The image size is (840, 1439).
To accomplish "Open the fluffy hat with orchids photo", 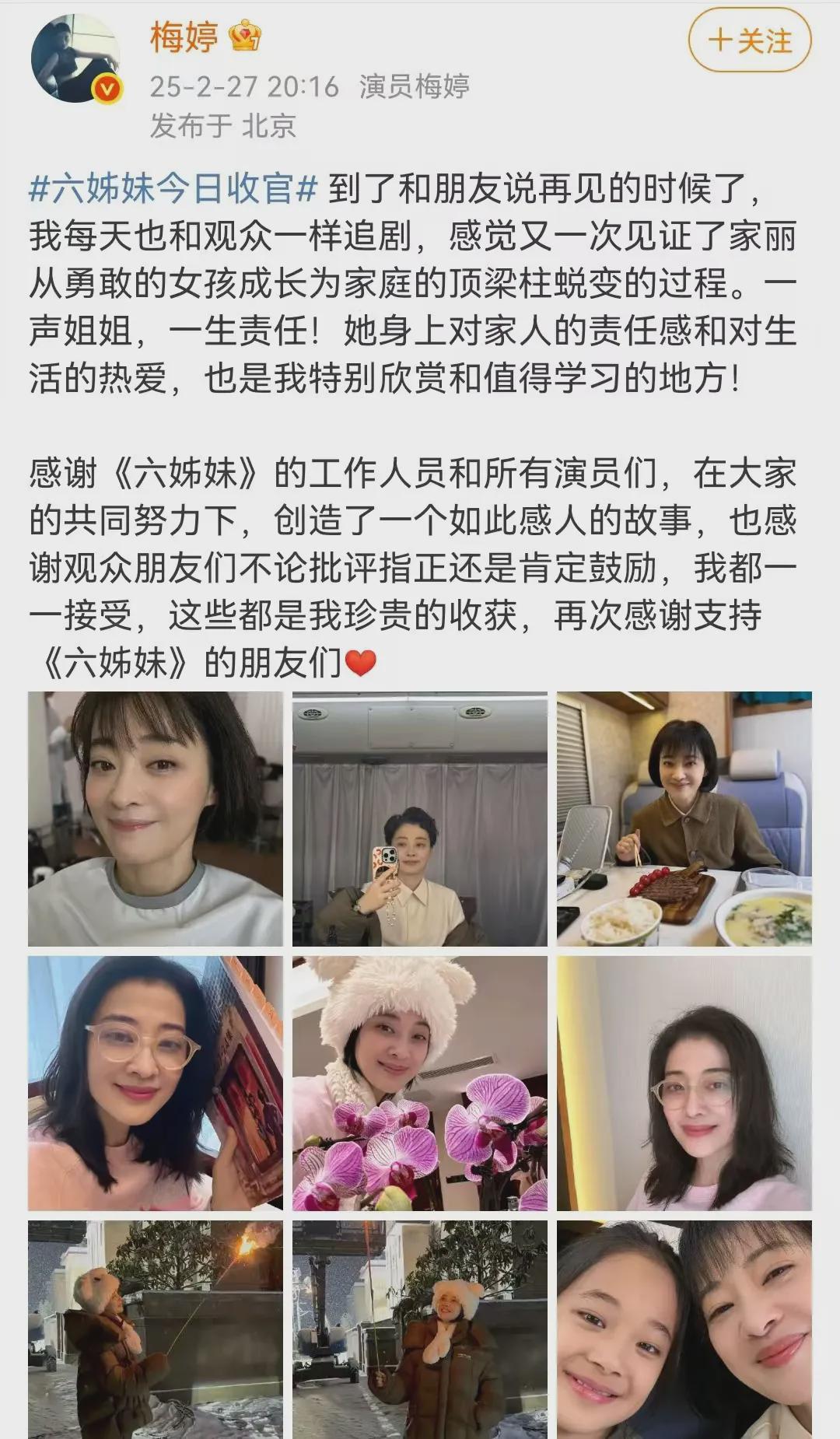I will (x=420, y=1084).
